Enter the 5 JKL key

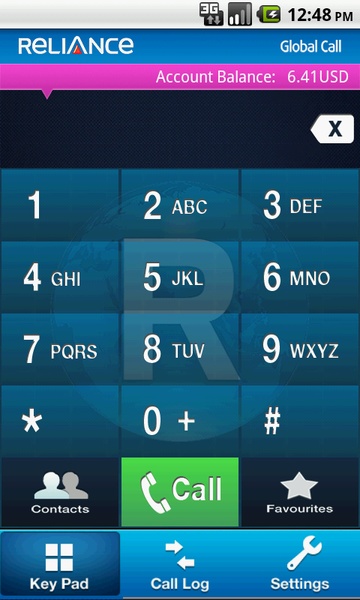[180, 277]
